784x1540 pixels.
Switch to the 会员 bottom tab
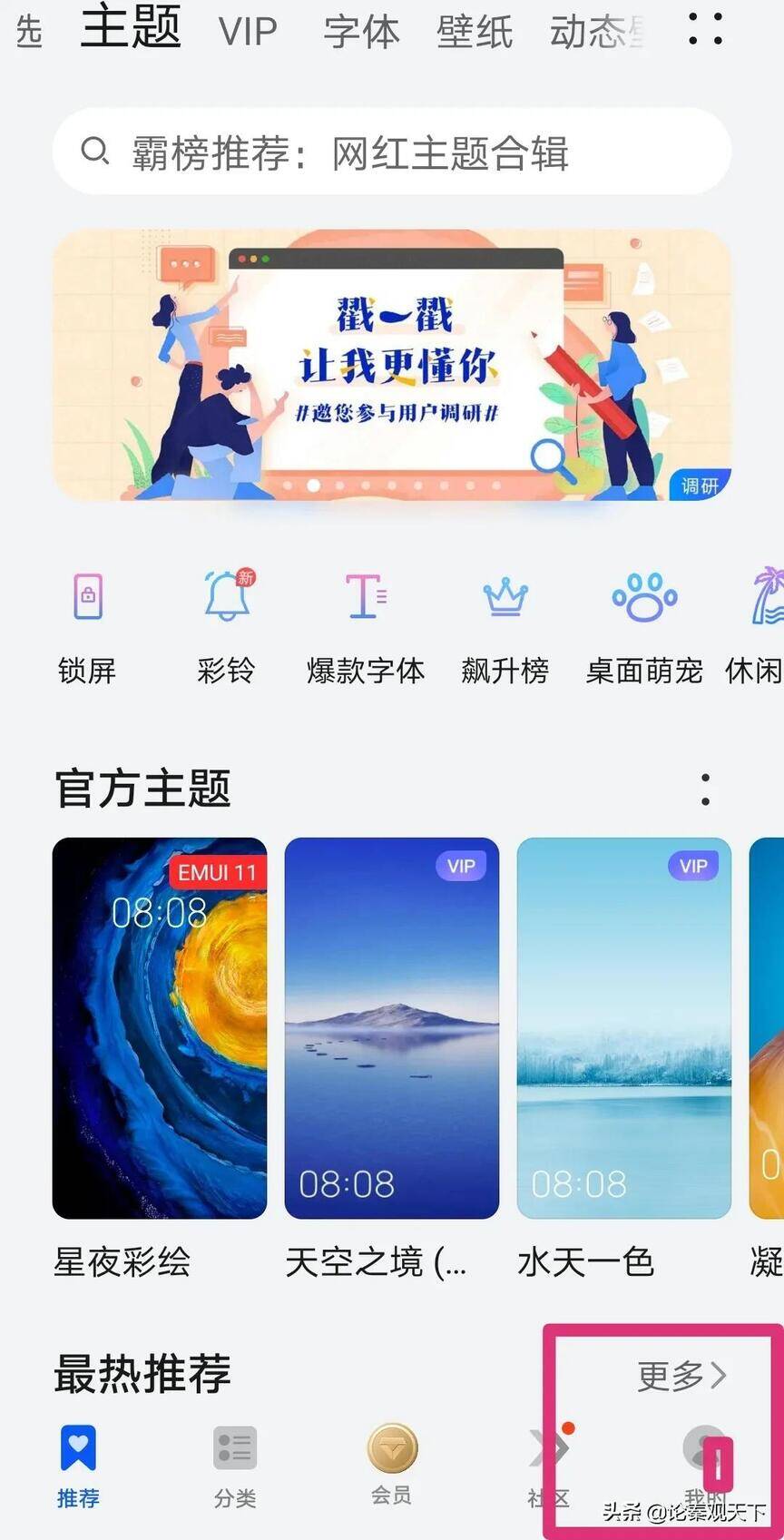pyautogui.click(x=392, y=1465)
